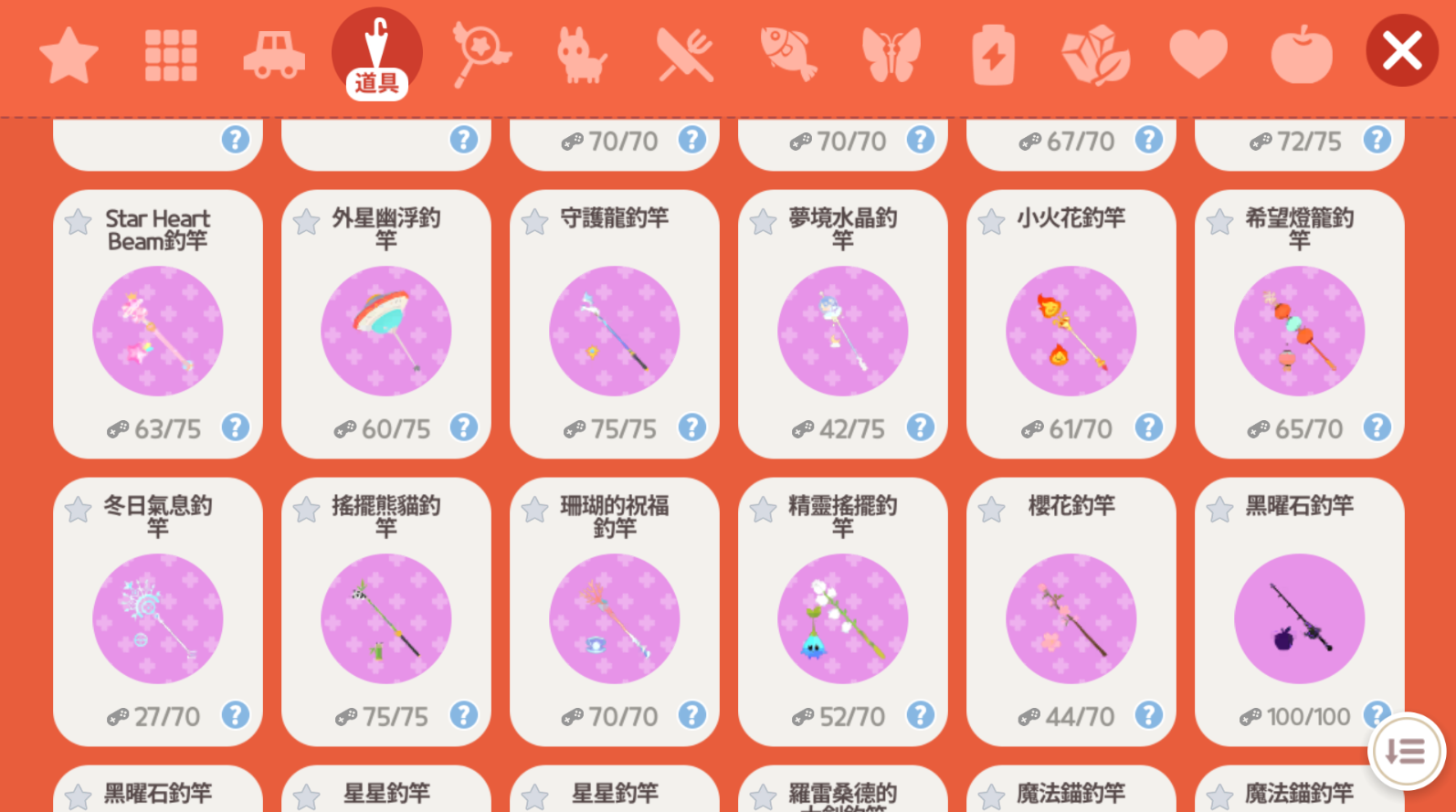Viewport: 1456px width, 812px height.
Task: Open the fish tab
Action: 788,55
